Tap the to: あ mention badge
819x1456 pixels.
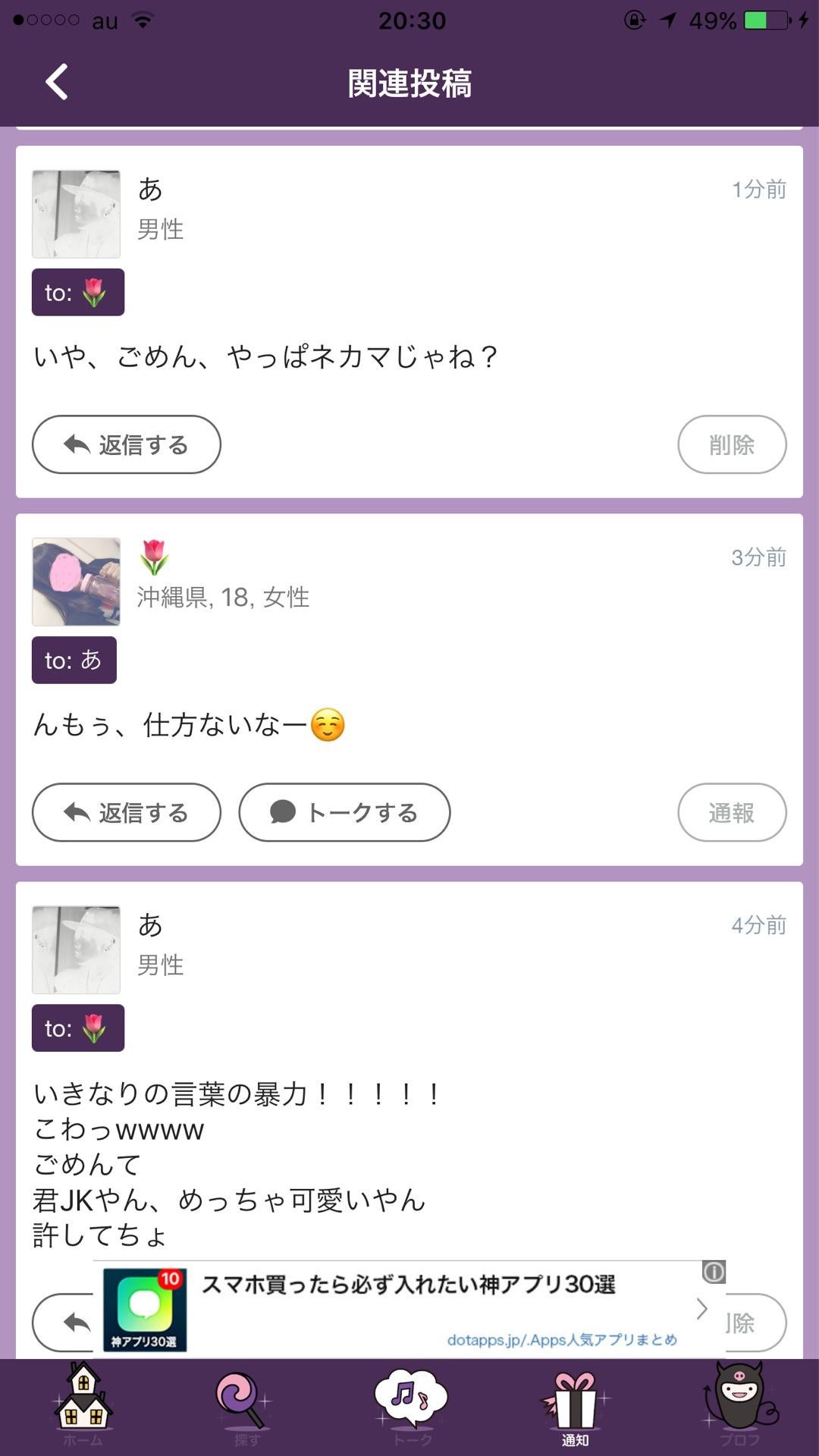point(74,660)
